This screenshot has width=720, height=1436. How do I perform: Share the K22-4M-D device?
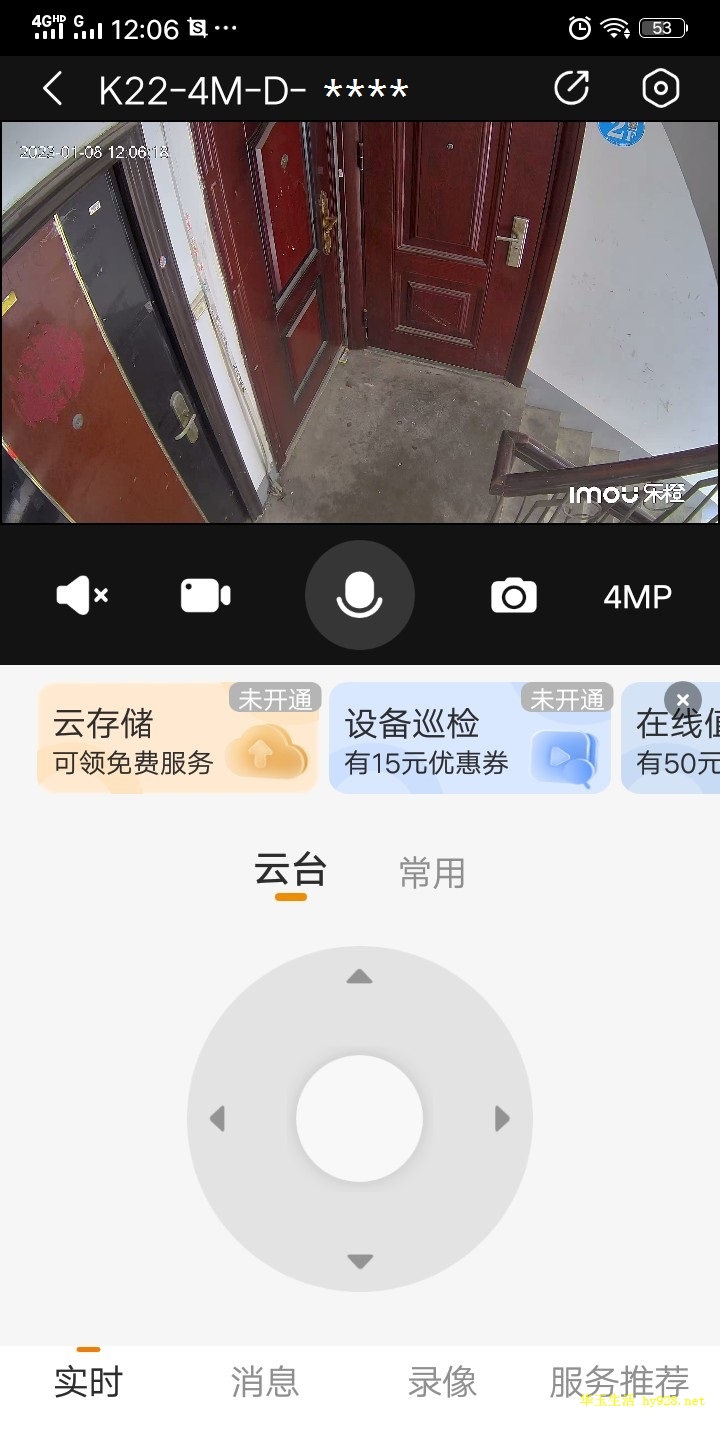[x=572, y=88]
